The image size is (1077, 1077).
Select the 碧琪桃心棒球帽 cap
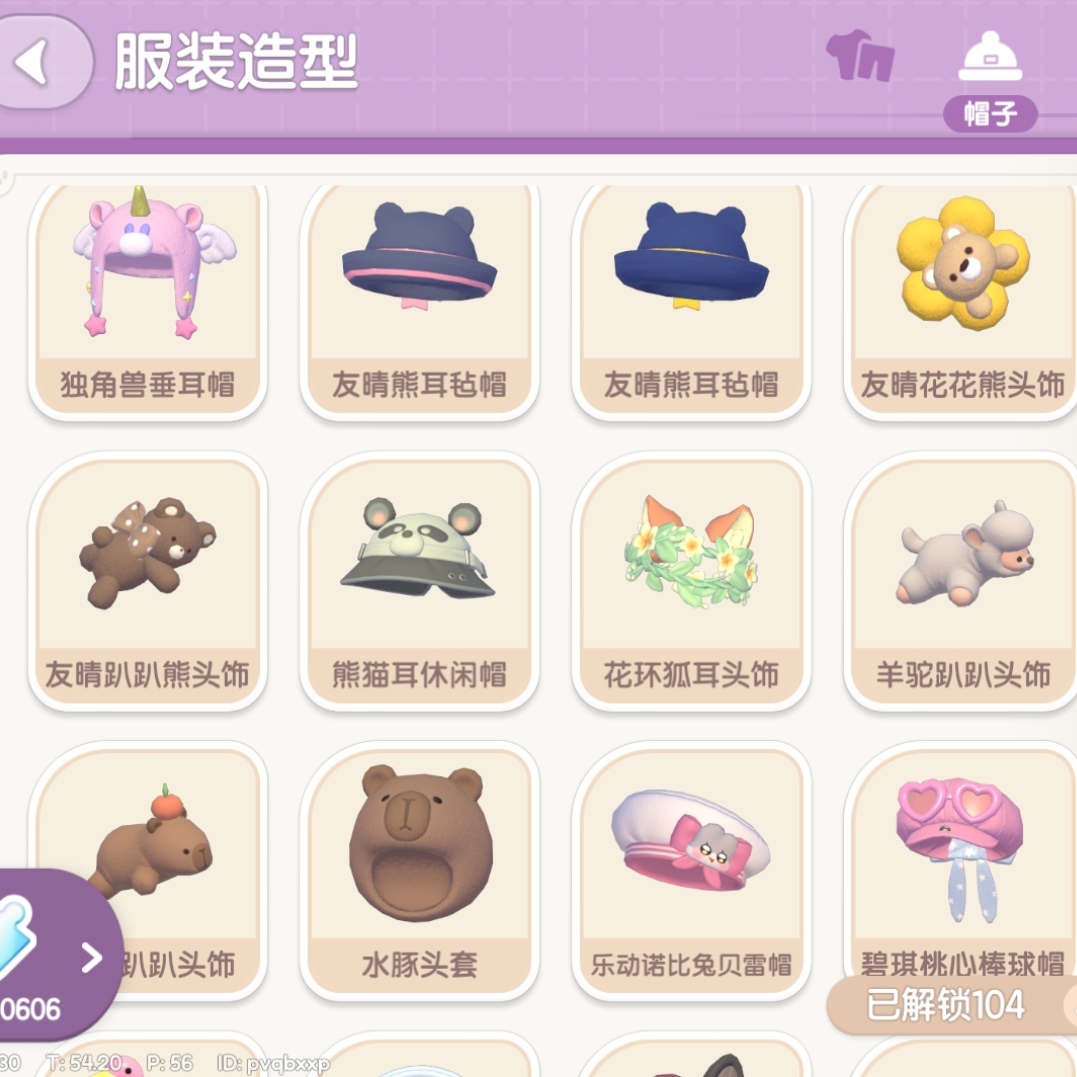click(962, 860)
